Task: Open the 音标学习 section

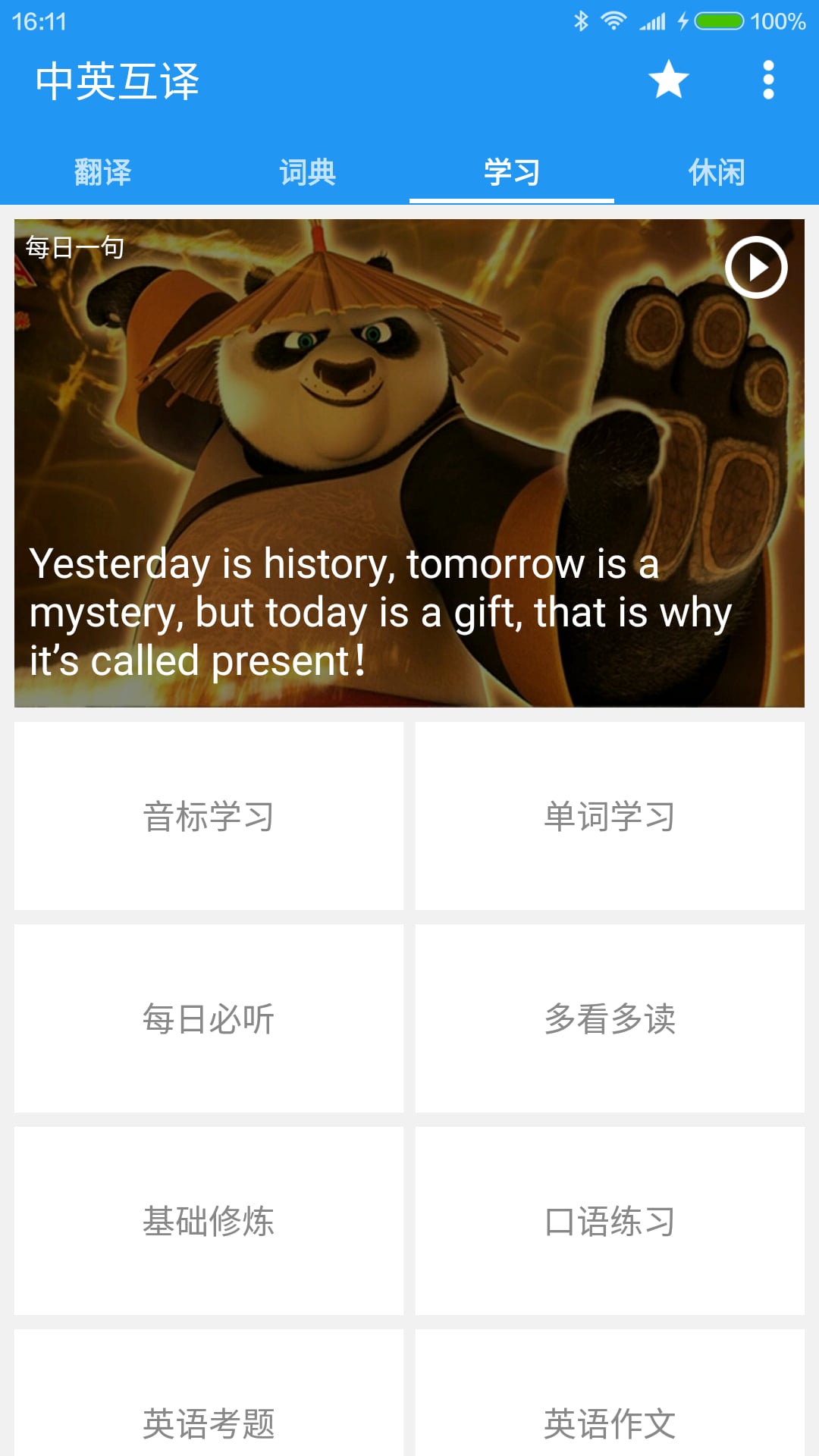Action: 209,817
